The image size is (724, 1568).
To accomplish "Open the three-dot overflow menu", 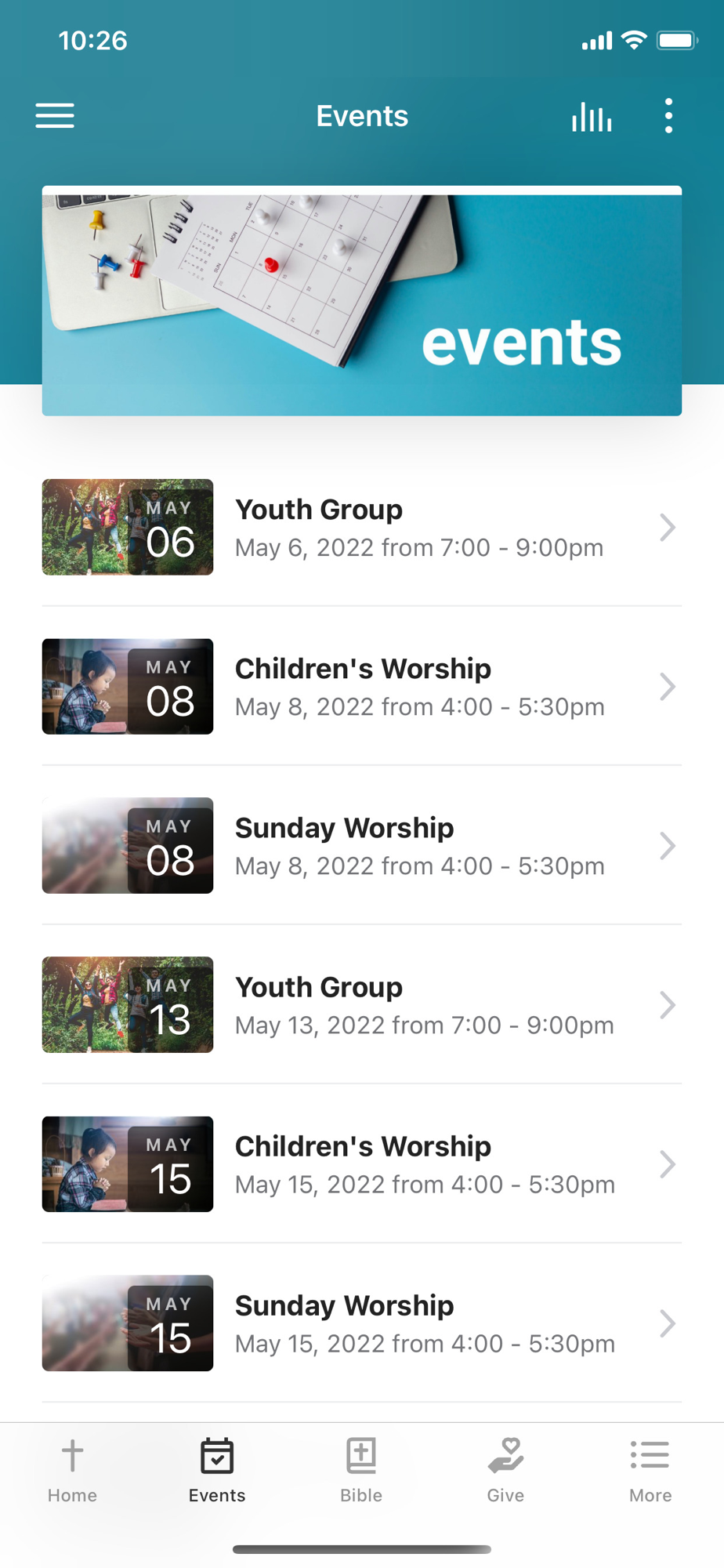I will coord(668,116).
